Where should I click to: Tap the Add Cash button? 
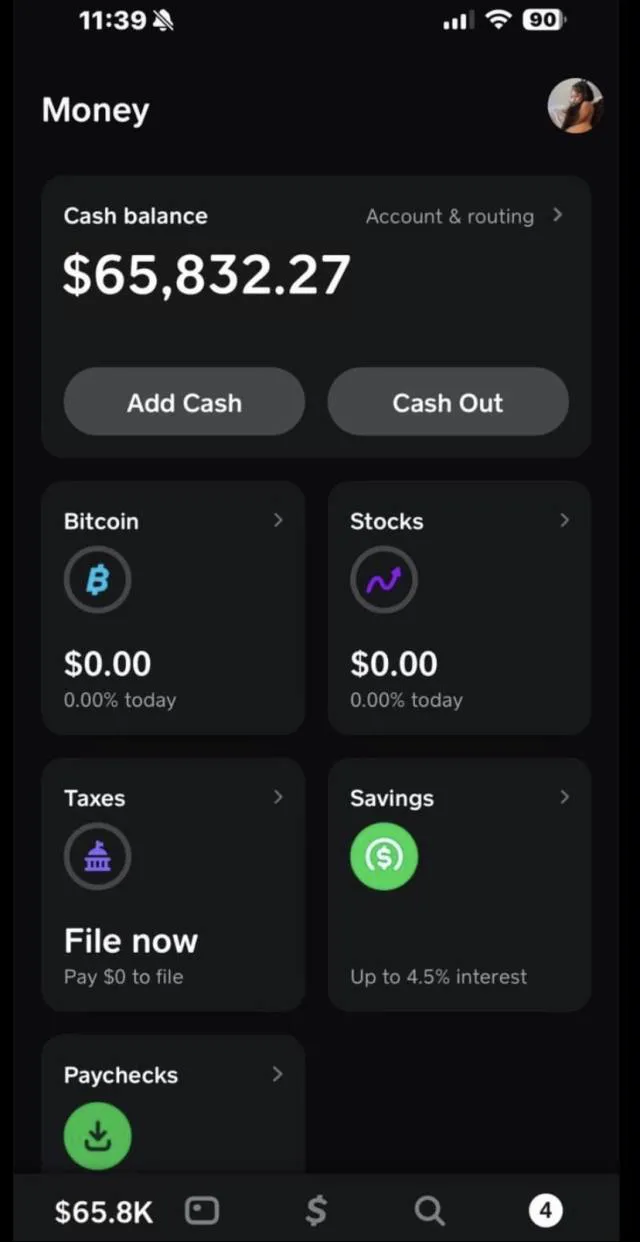coord(184,402)
